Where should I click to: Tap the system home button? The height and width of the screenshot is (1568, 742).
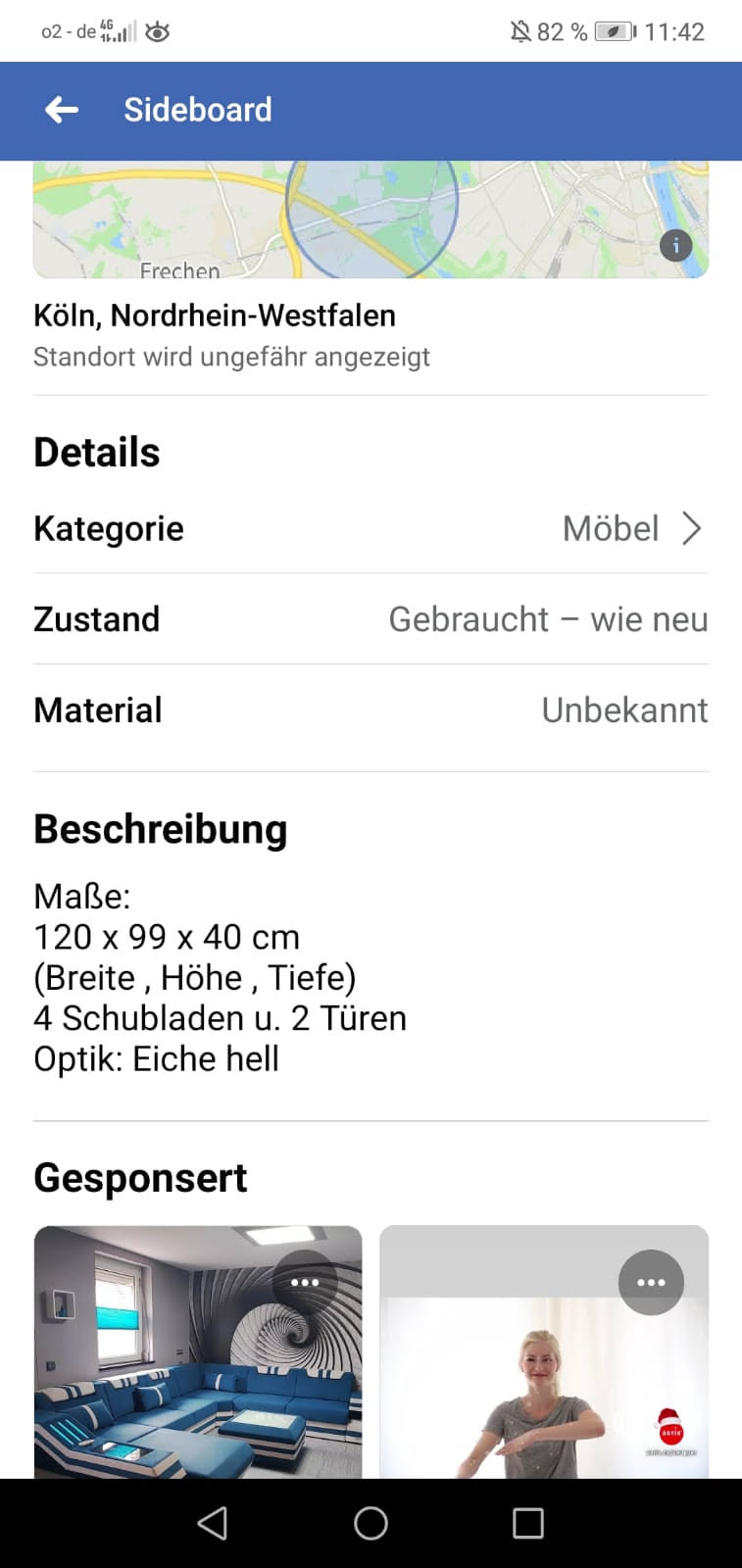[x=371, y=1523]
